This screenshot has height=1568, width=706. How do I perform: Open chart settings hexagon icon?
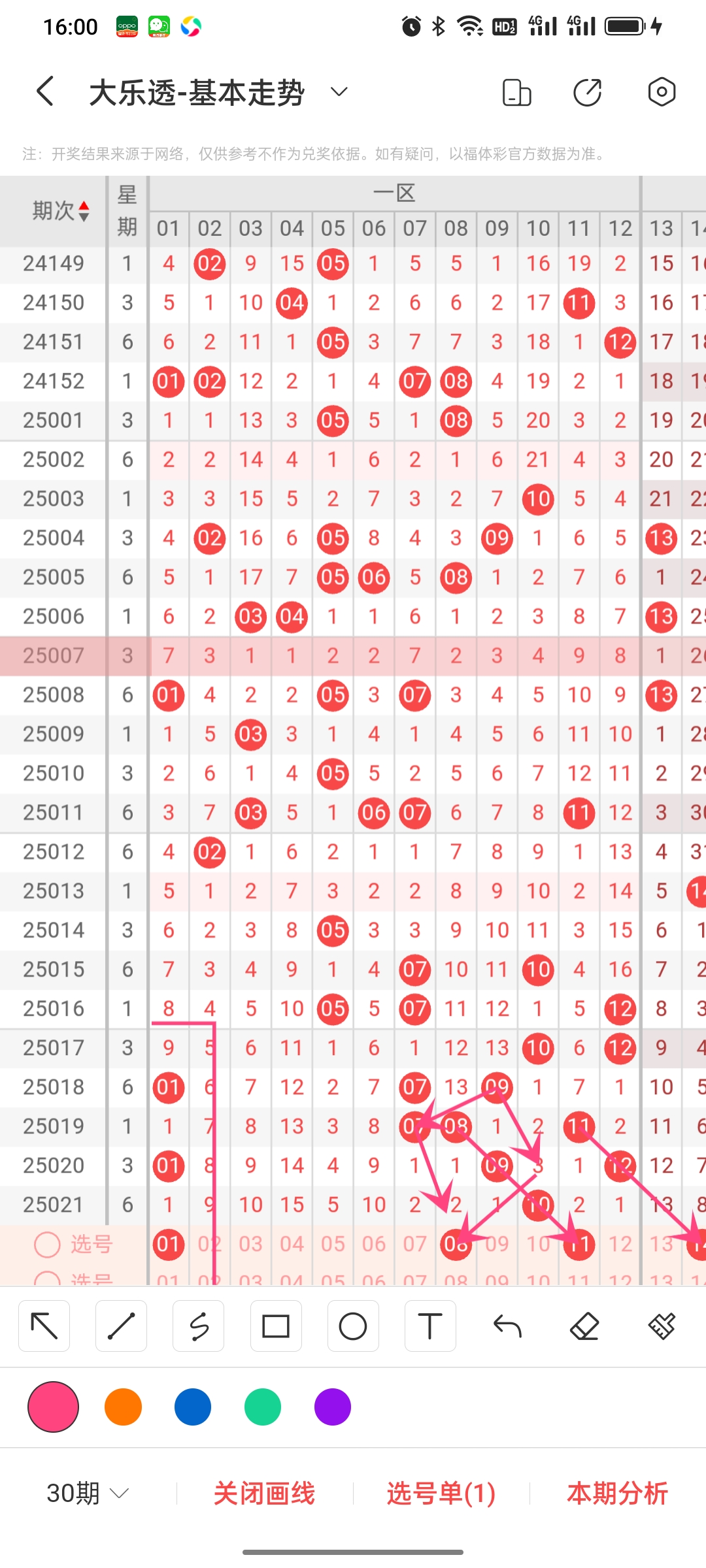[x=662, y=91]
